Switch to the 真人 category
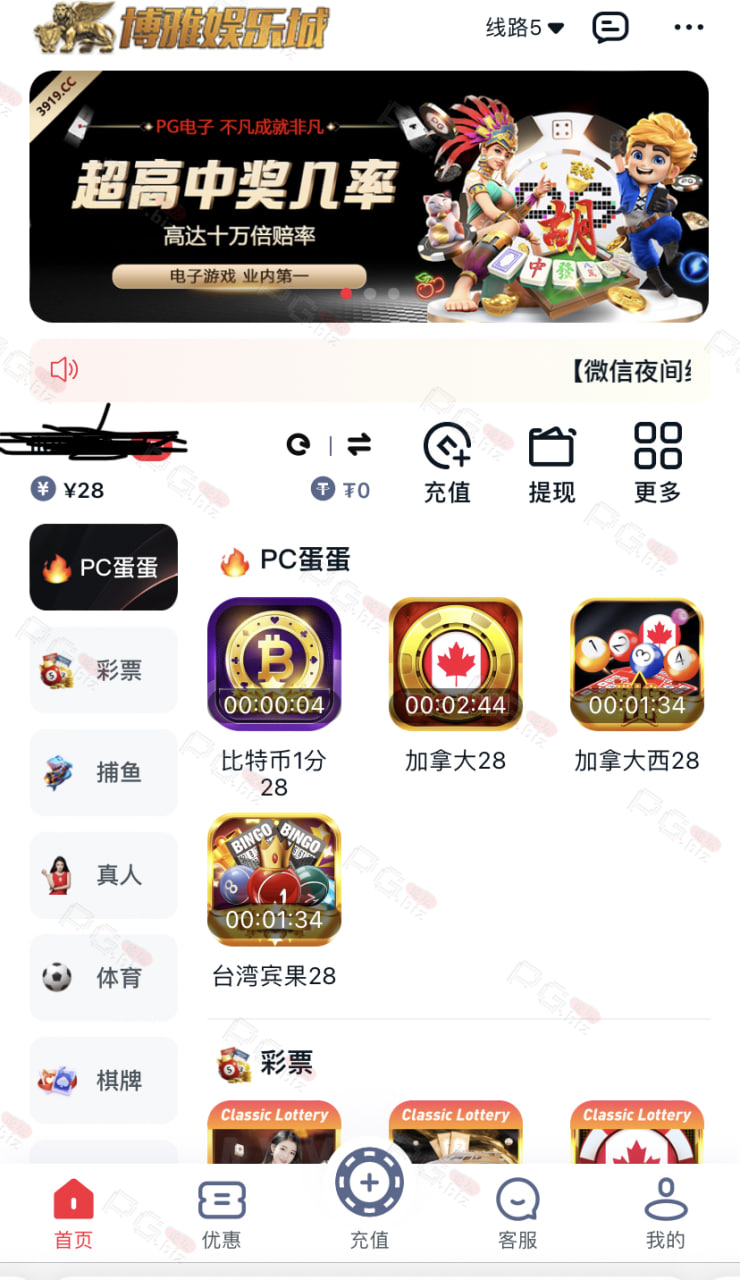This screenshot has height=1280, width=740. point(103,875)
